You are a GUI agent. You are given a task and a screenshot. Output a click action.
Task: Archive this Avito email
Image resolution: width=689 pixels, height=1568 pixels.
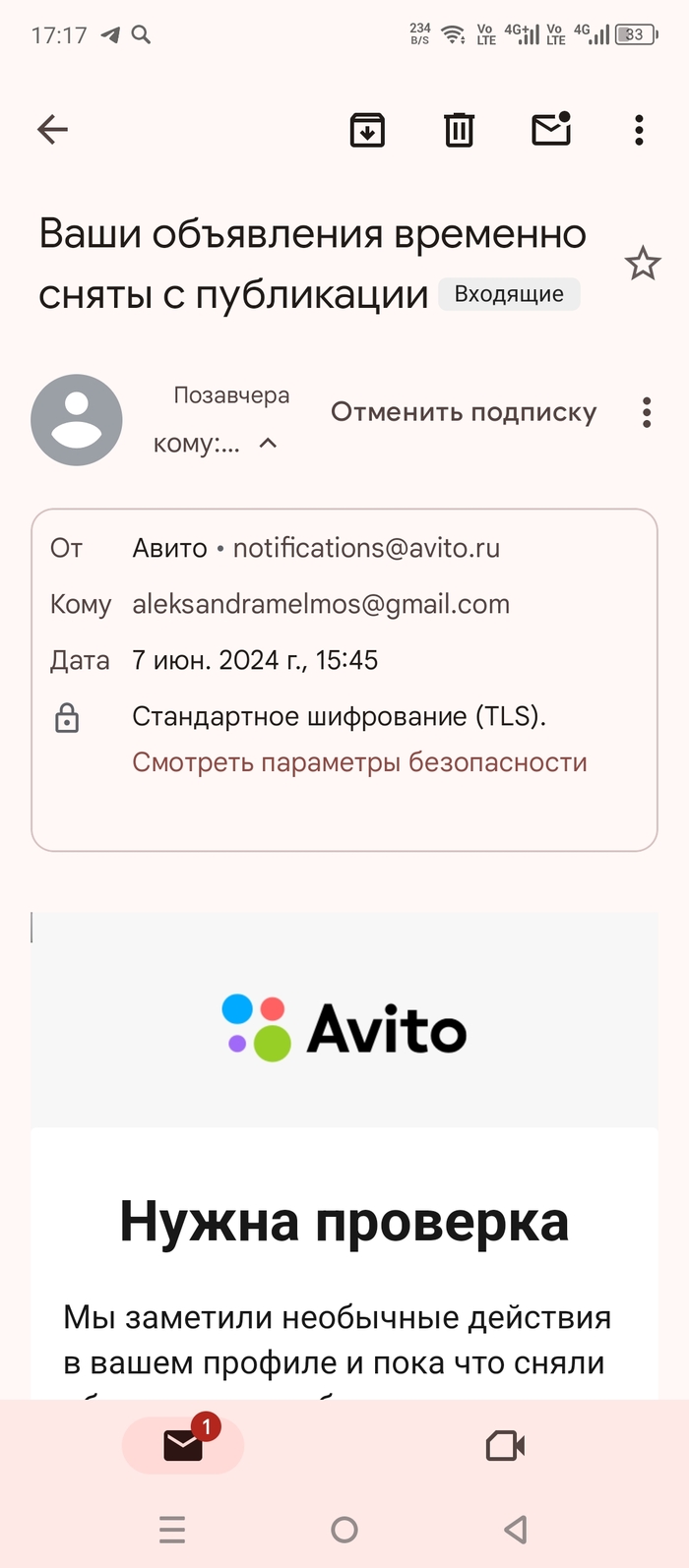[367, 130]
